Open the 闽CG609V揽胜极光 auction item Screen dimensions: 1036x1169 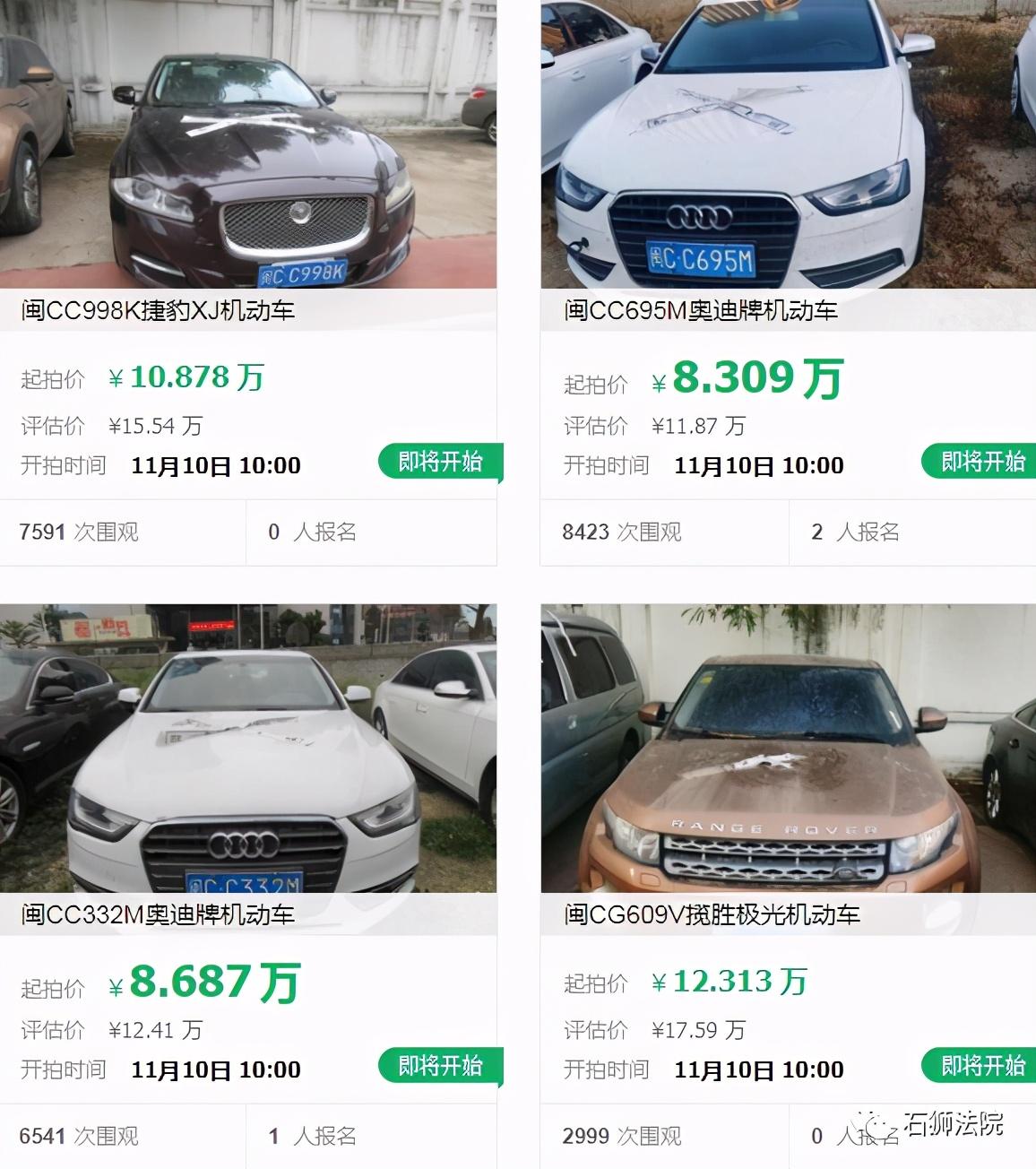click(712, 914)
